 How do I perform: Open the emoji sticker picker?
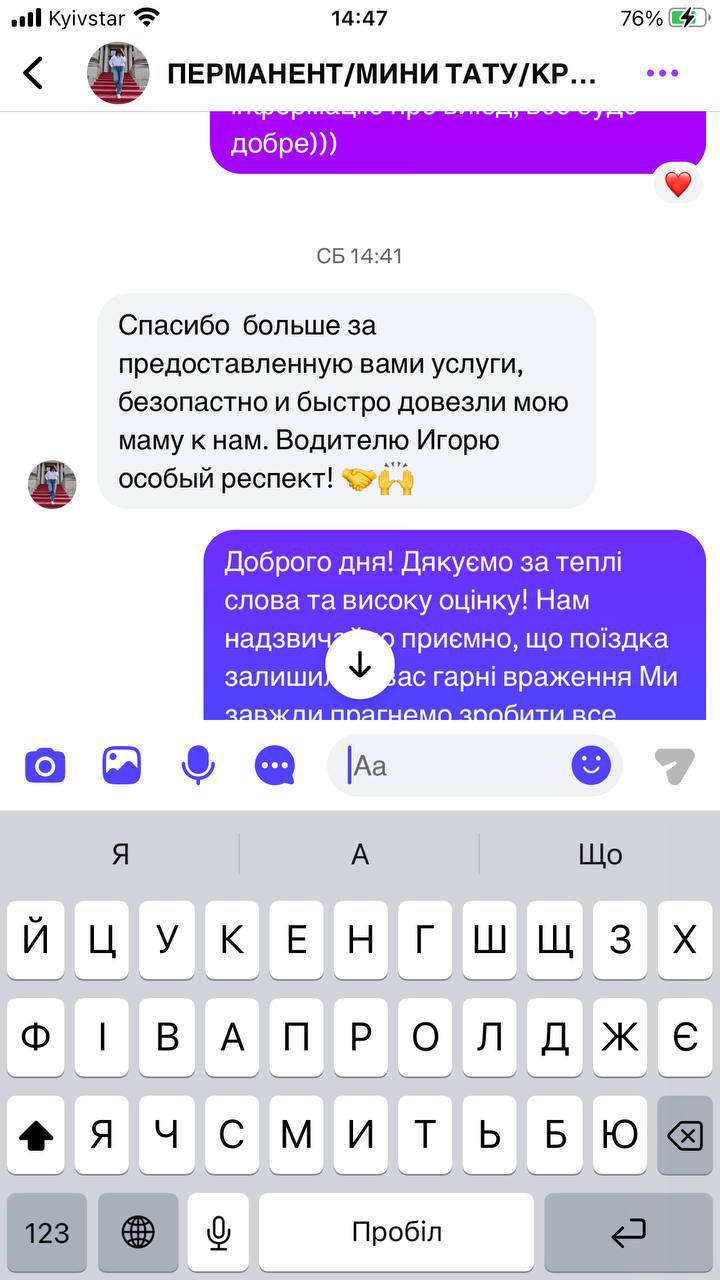(591, 766)
